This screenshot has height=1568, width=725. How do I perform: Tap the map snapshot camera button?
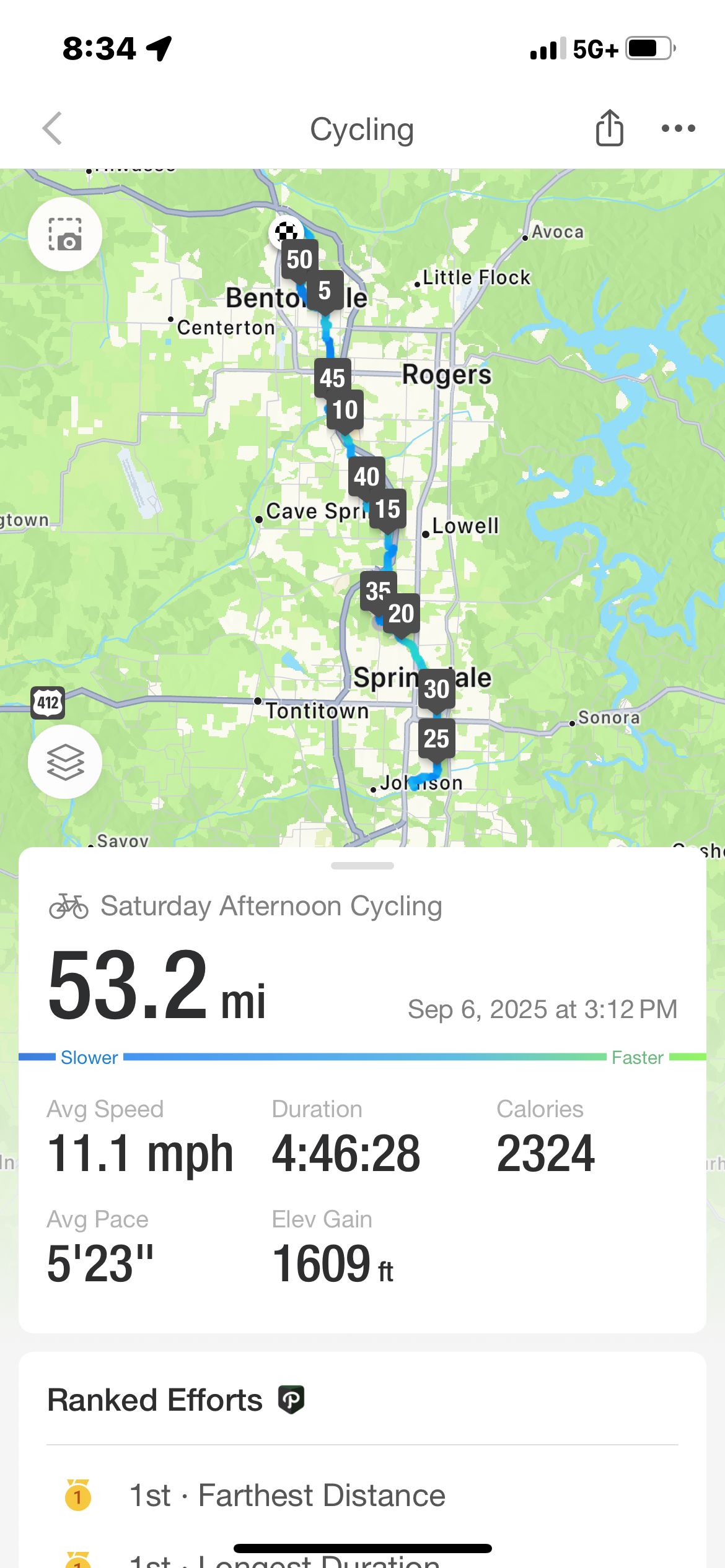point(65,234)
